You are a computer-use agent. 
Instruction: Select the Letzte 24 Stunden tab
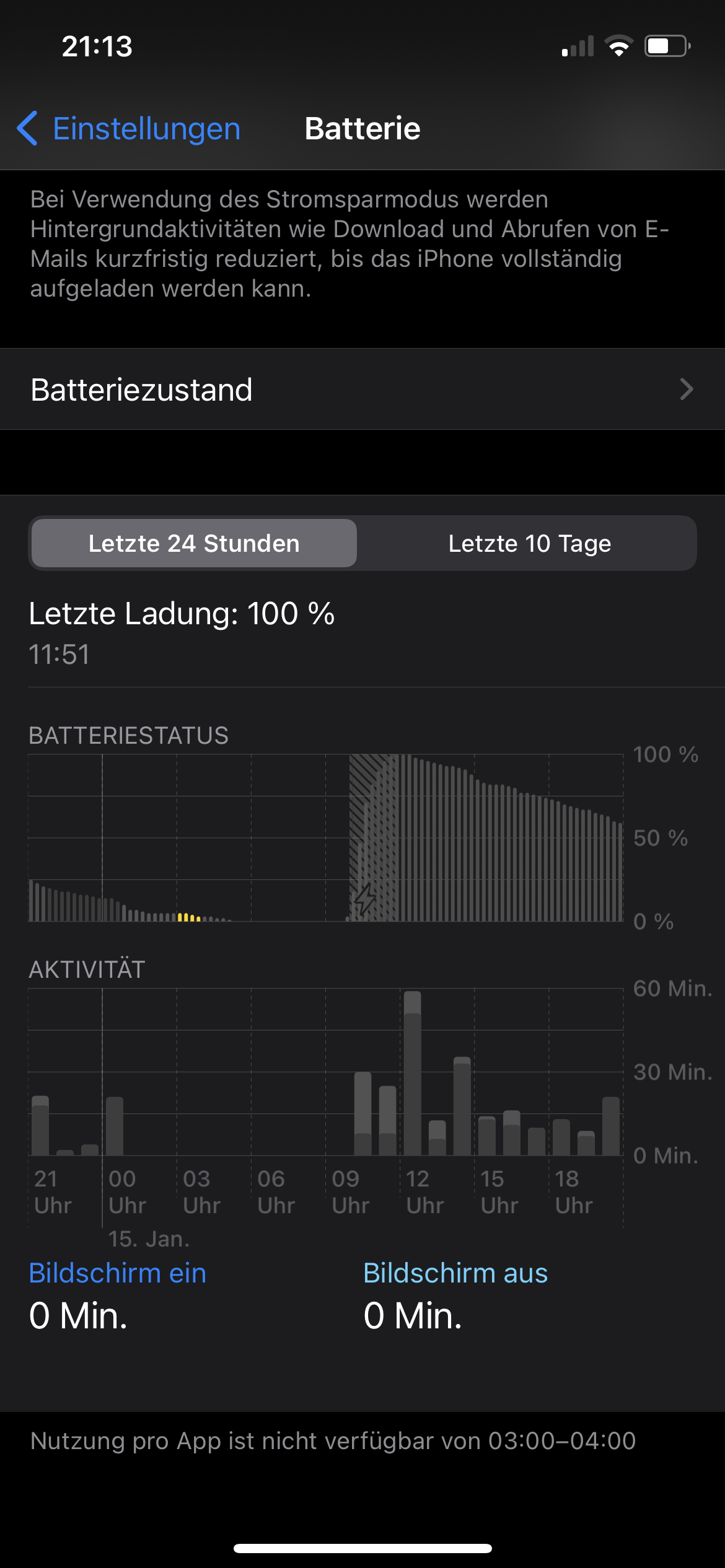pyautogui.click(x=194, y=544)
